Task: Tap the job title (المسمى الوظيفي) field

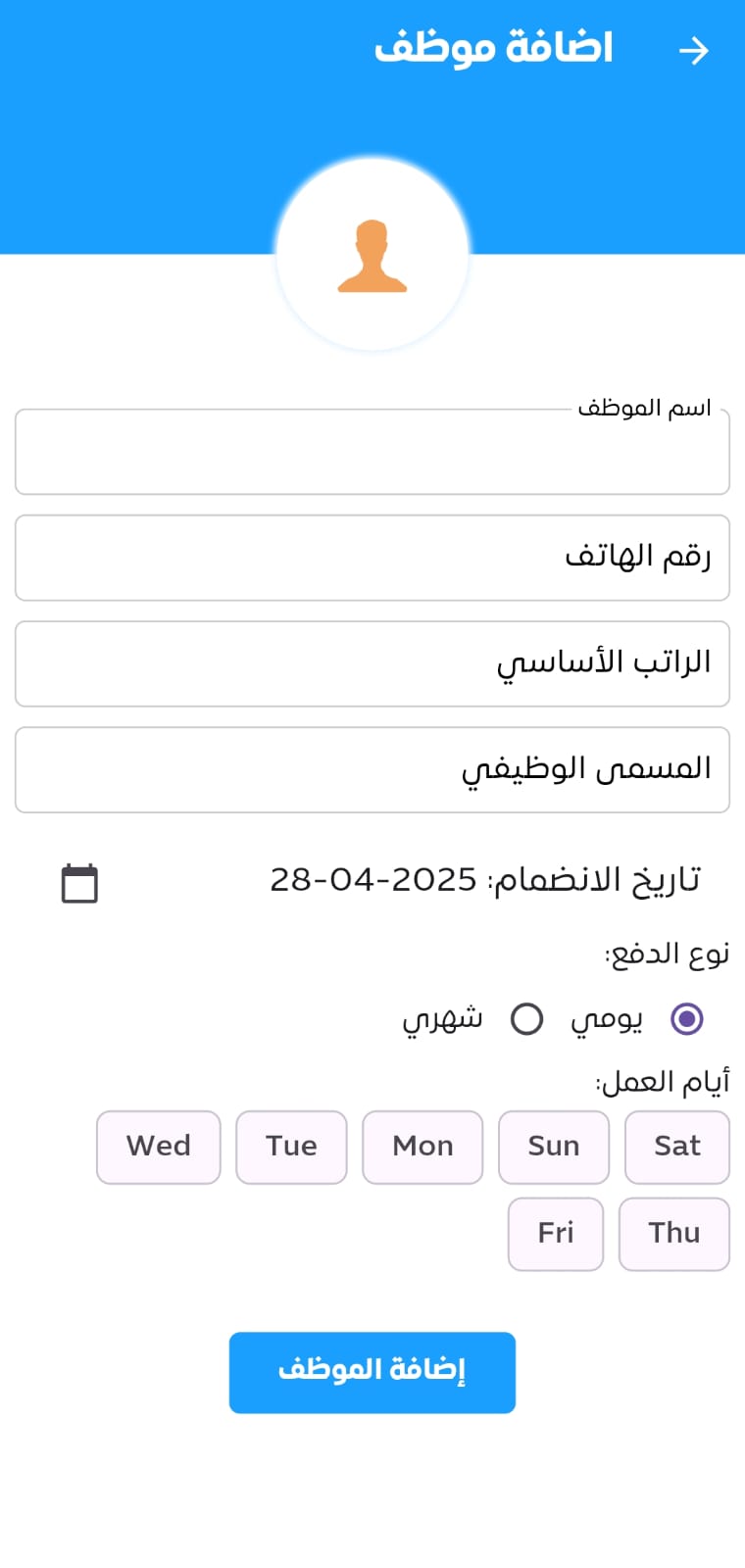Action: pyautogui.click(x=372, y=769)
